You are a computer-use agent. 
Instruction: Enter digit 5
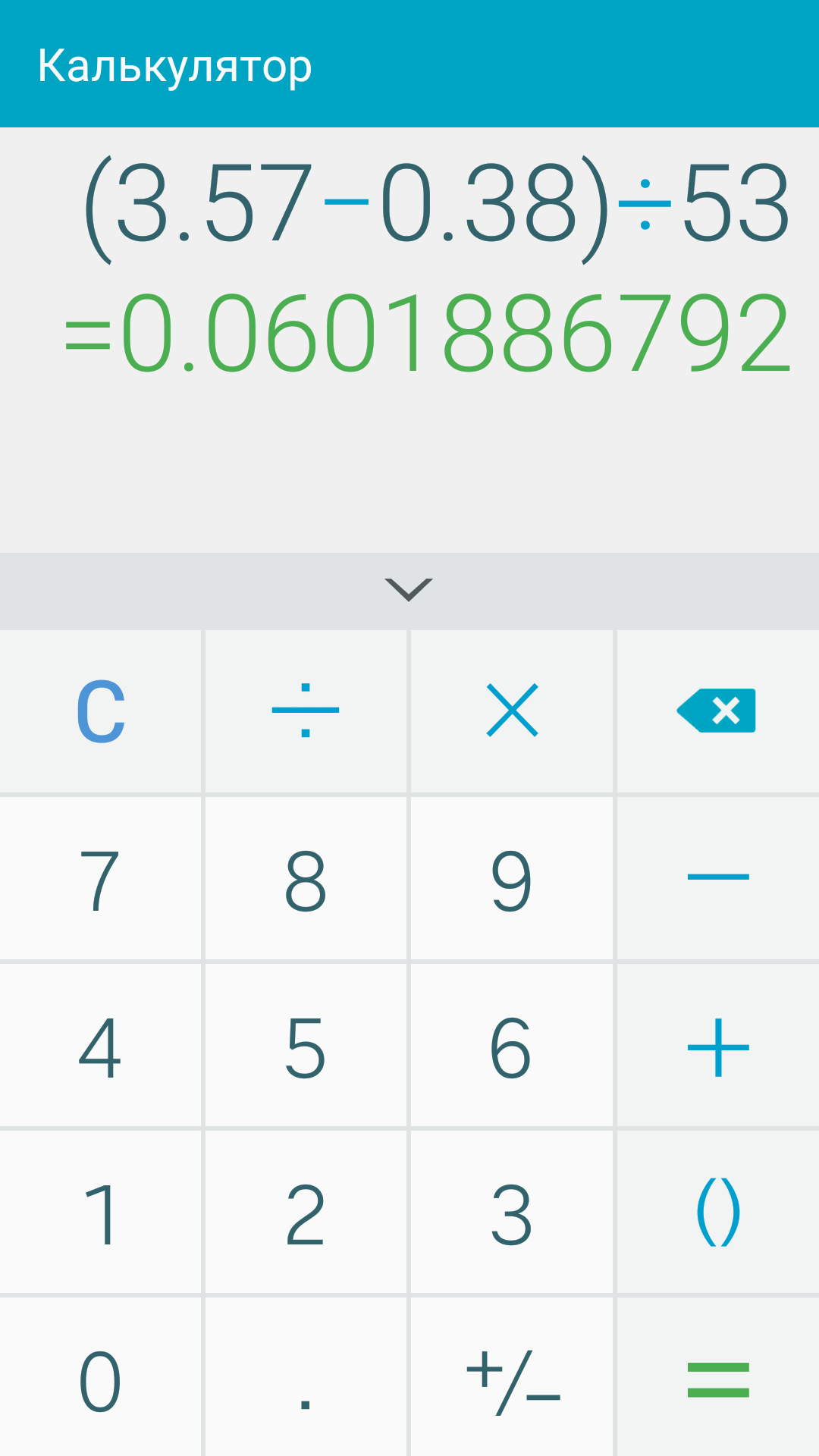click(x=306, y=1046)
